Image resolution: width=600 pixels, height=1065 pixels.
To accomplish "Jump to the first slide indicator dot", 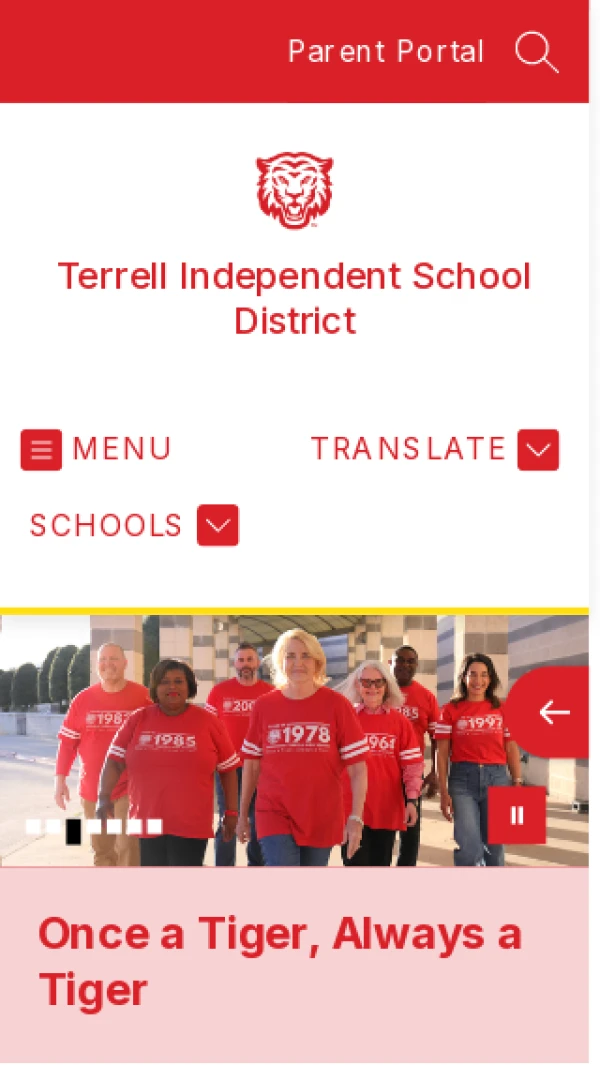I will tap(33, 827).
